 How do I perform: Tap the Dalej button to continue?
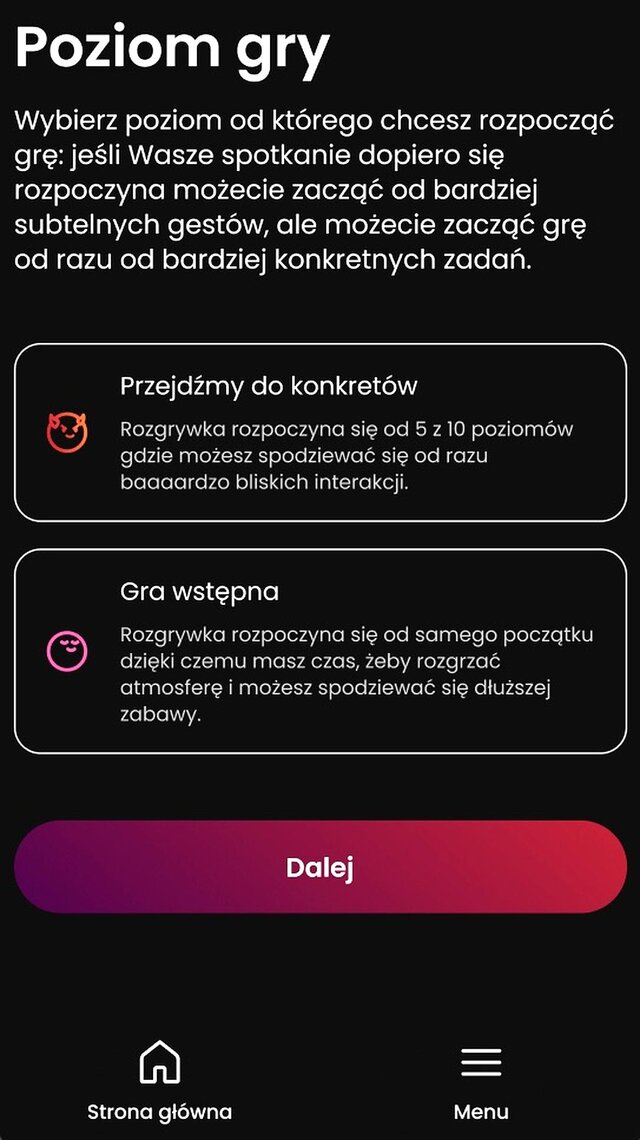coord(320,867)
